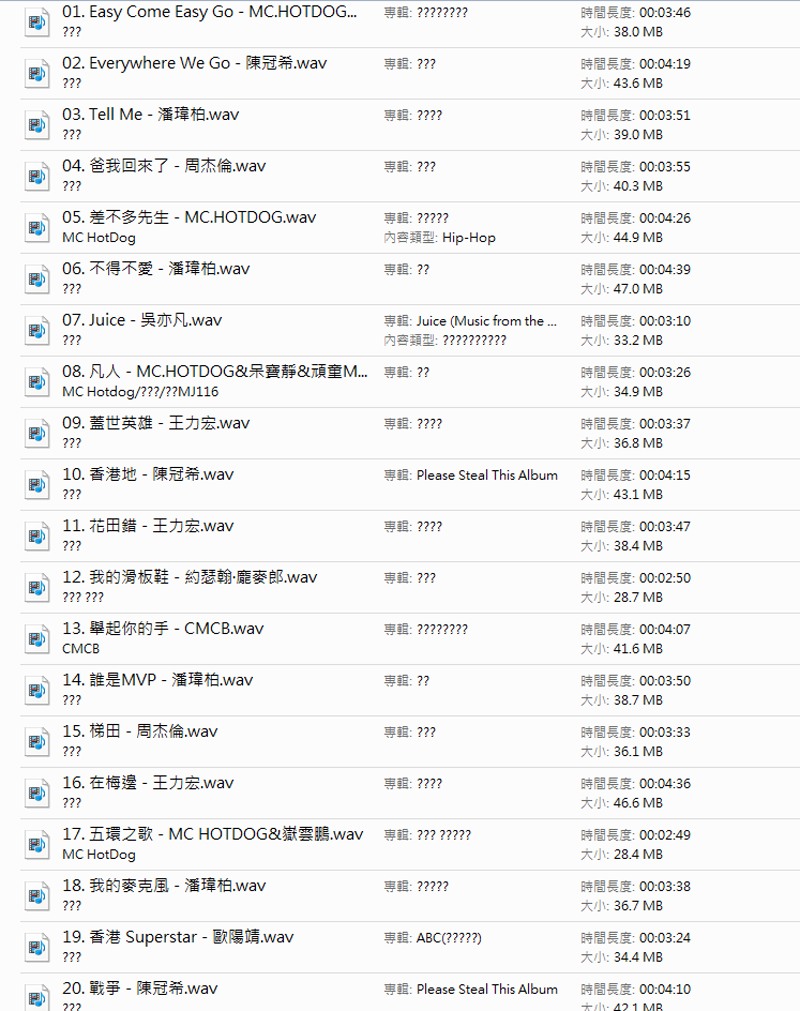Viewport: 800px width, 1011px height.
Task: Open 18. 我的麥克風 - 潘瑋柏.wav
Action: tap(164, 886)
